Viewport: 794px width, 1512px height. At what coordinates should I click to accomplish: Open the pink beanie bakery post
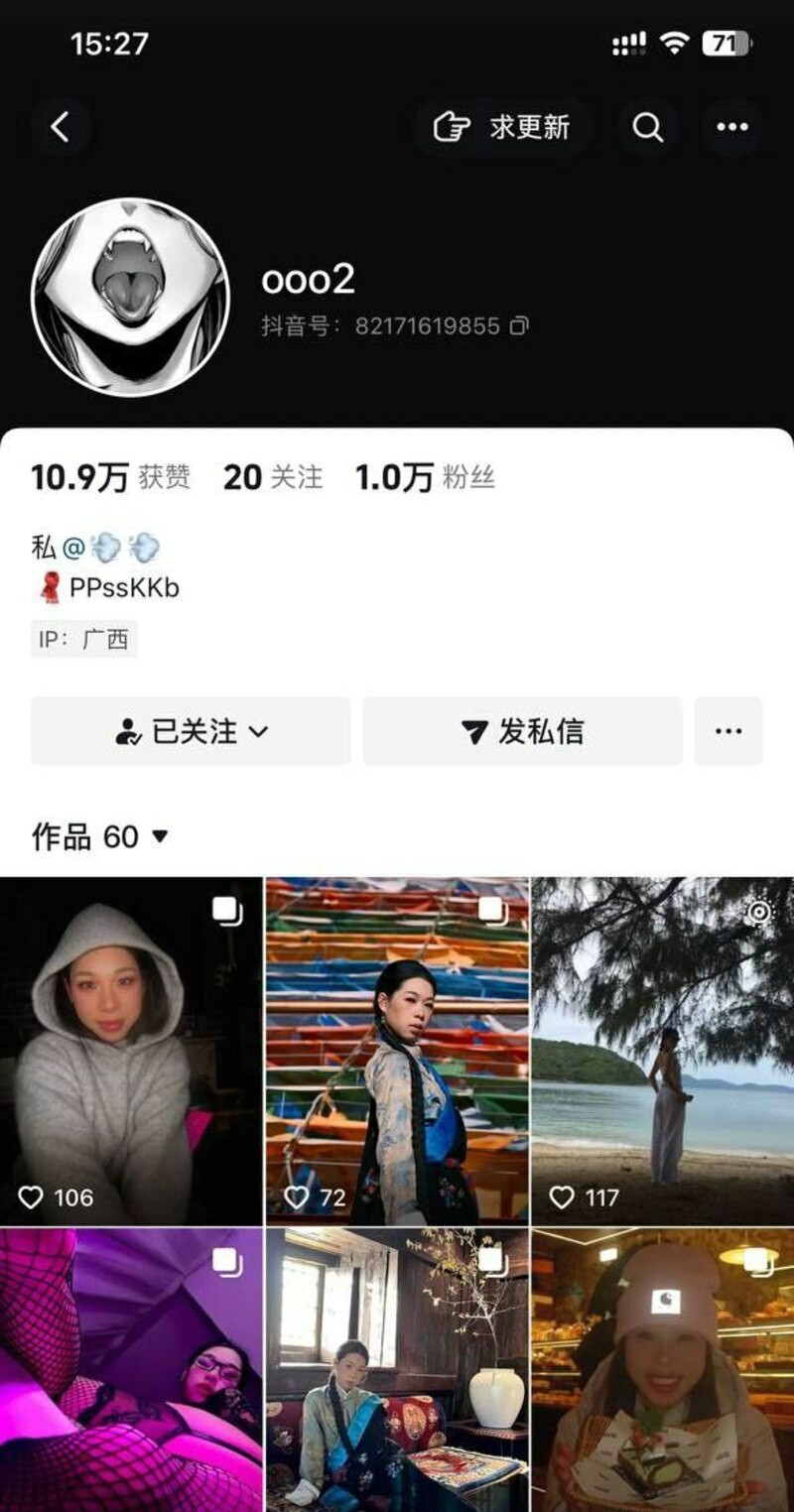tap(663, 1369)
